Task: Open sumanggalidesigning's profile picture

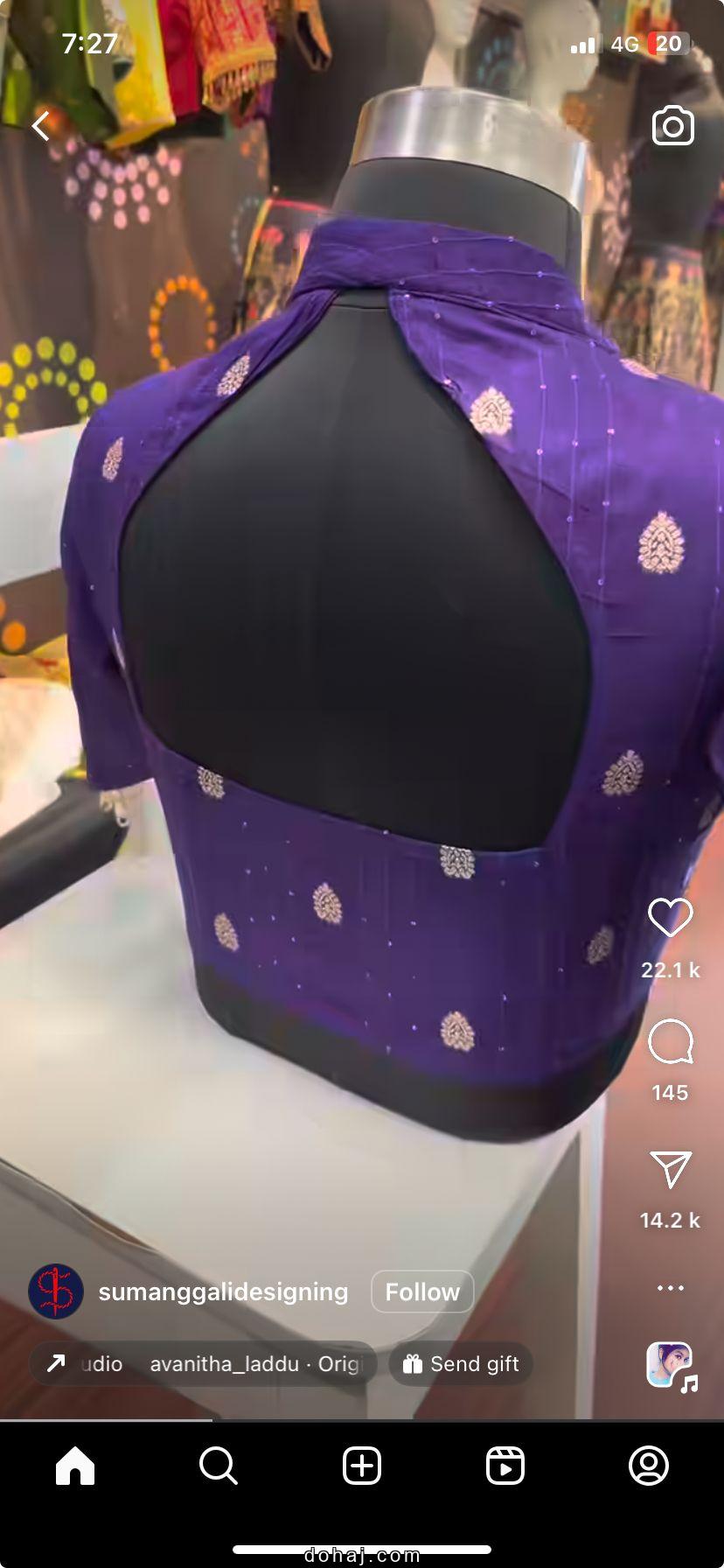Action: tap(56, 1291)
